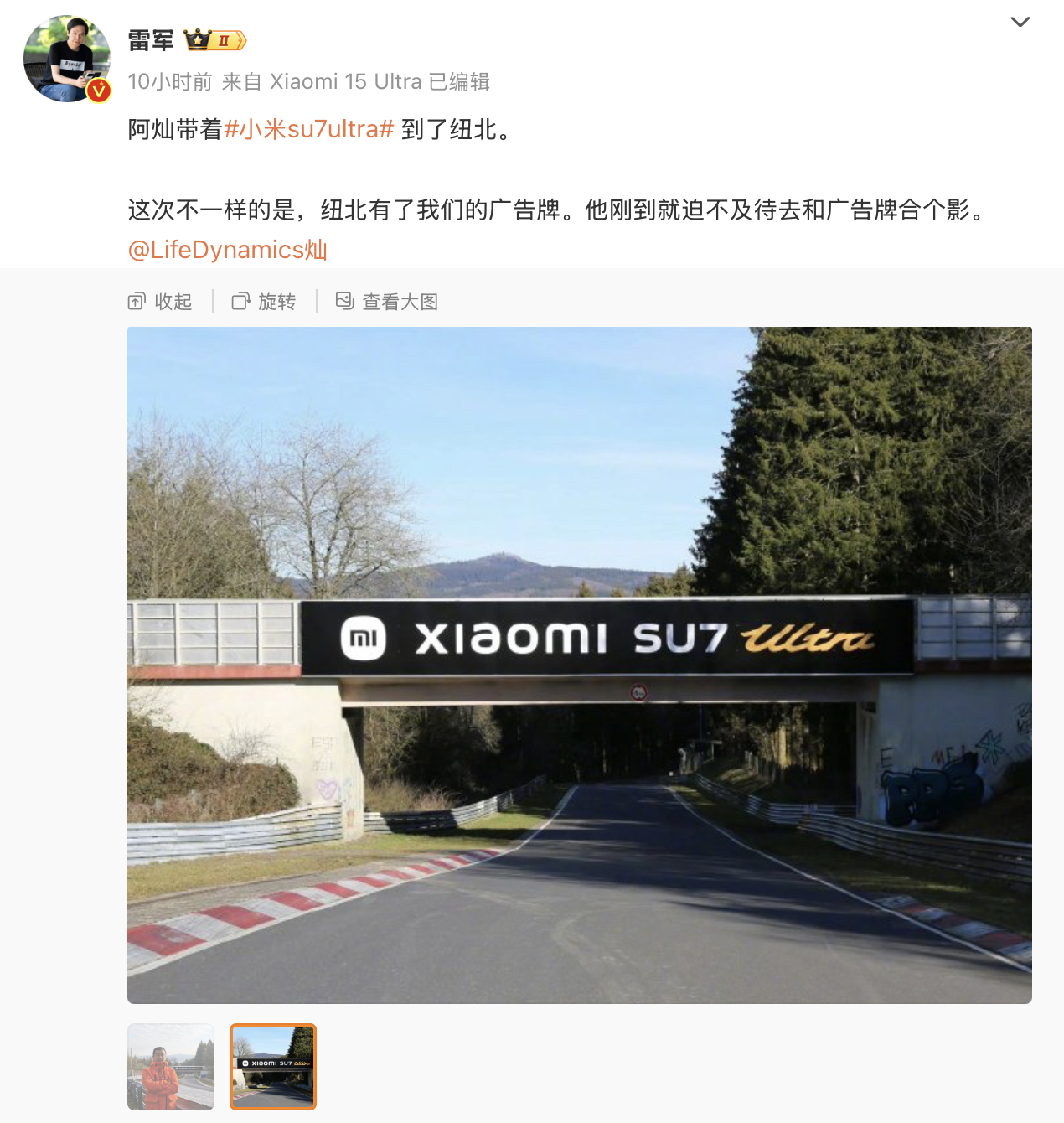
Task: Select the first thumbnail with the man
Action: tap(171, 1067)
